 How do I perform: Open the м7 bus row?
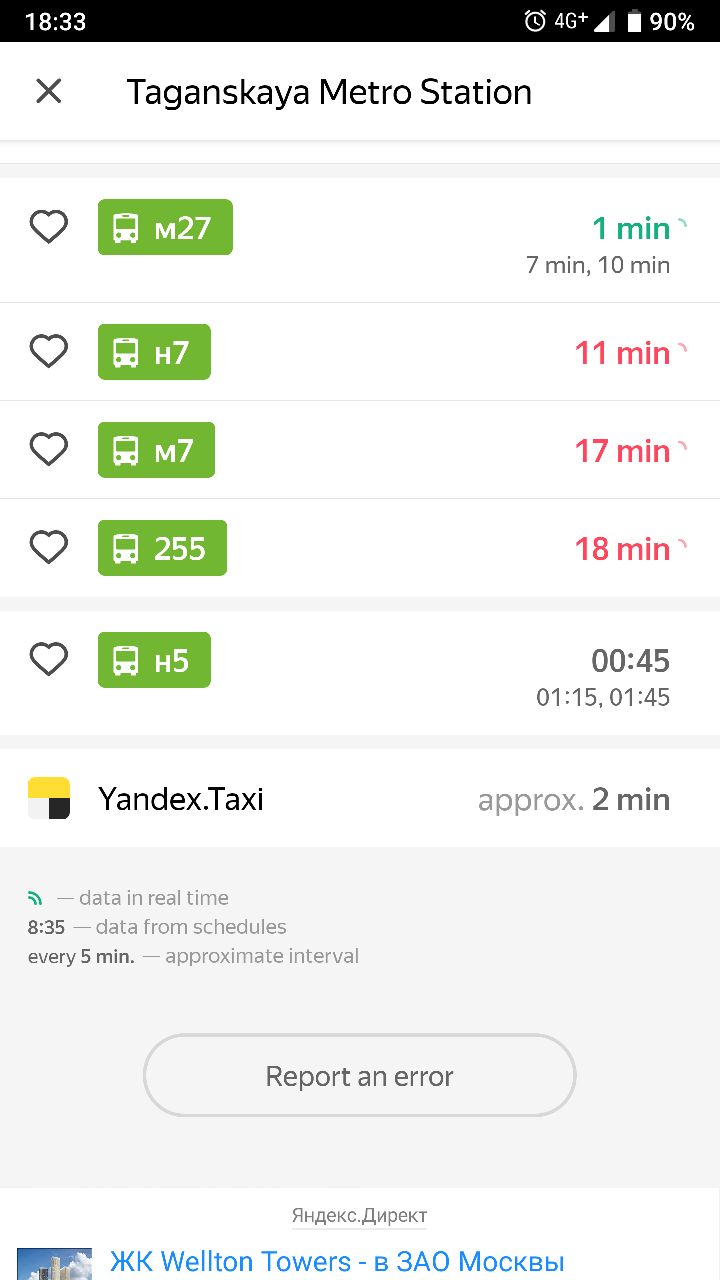click(x=360, y=450)
